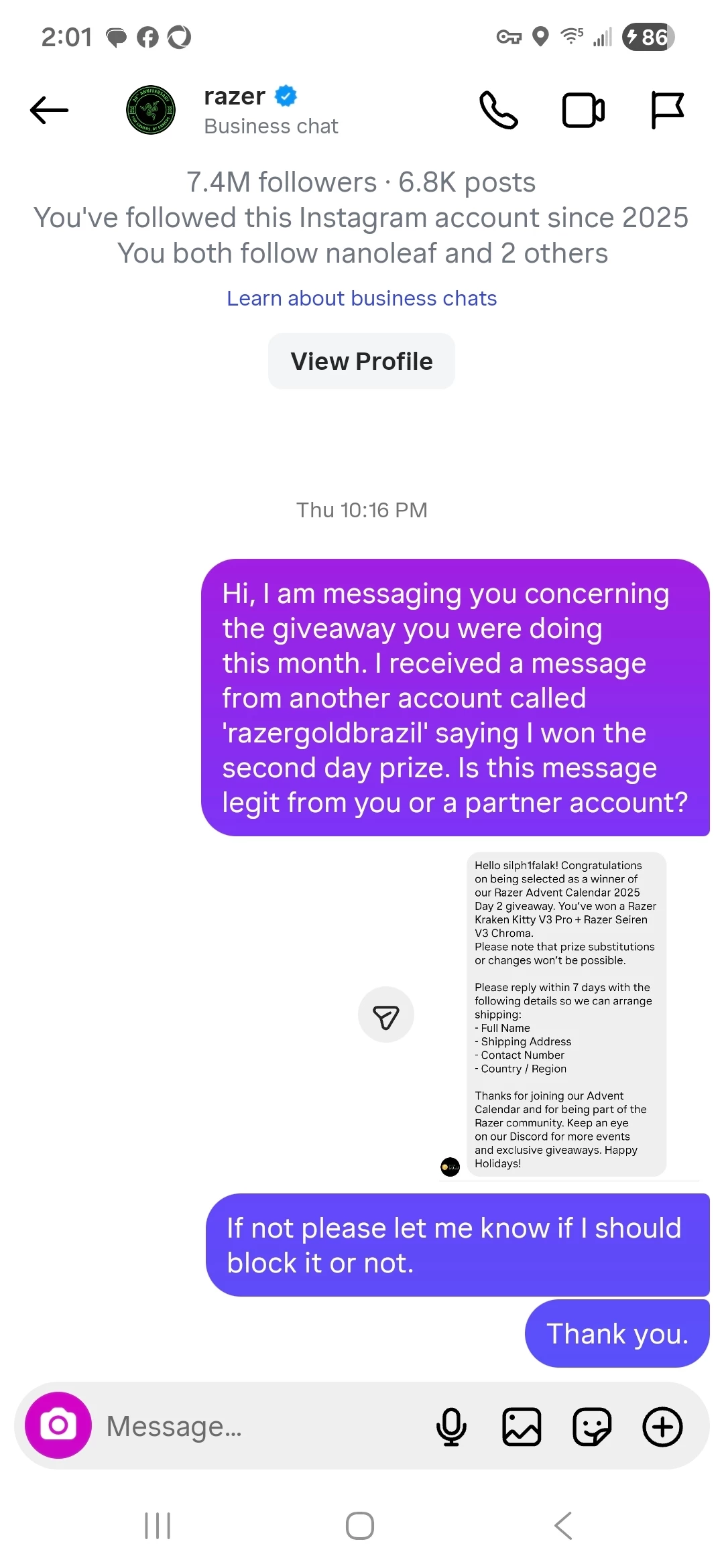Viewport: 724px width, 1568px height.
Task: Record a voice message with microphone
Action: 451,1426
